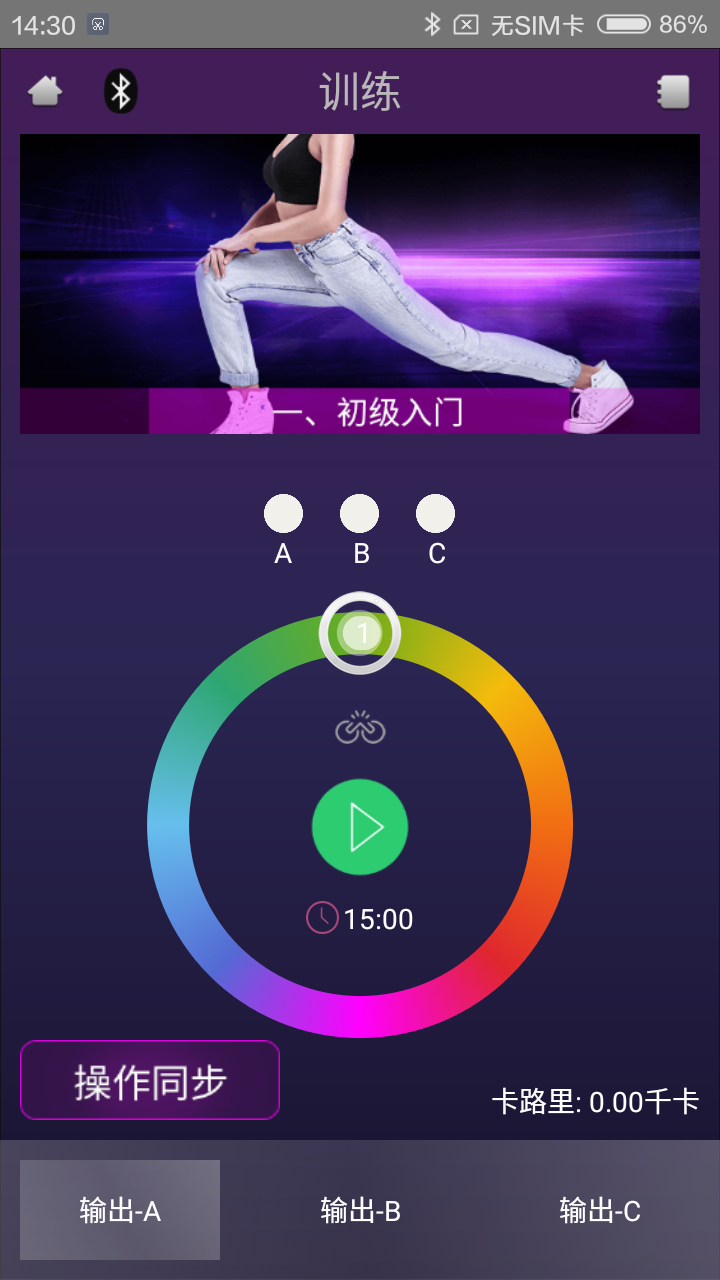Switch to the 输出-A tab
Viewport: 720px width, 1280px height.
click(x=120, y=1210)
